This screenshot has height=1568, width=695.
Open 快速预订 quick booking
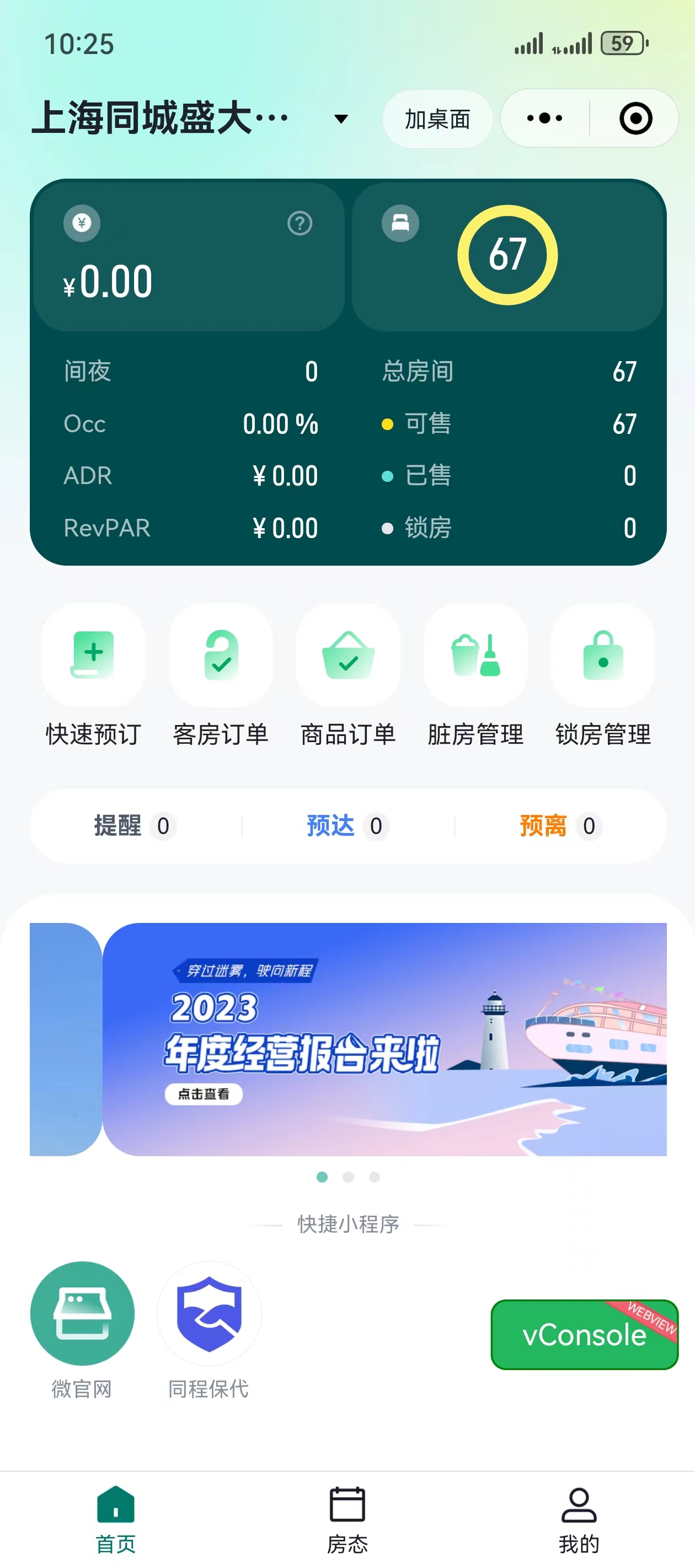[93, 656]
